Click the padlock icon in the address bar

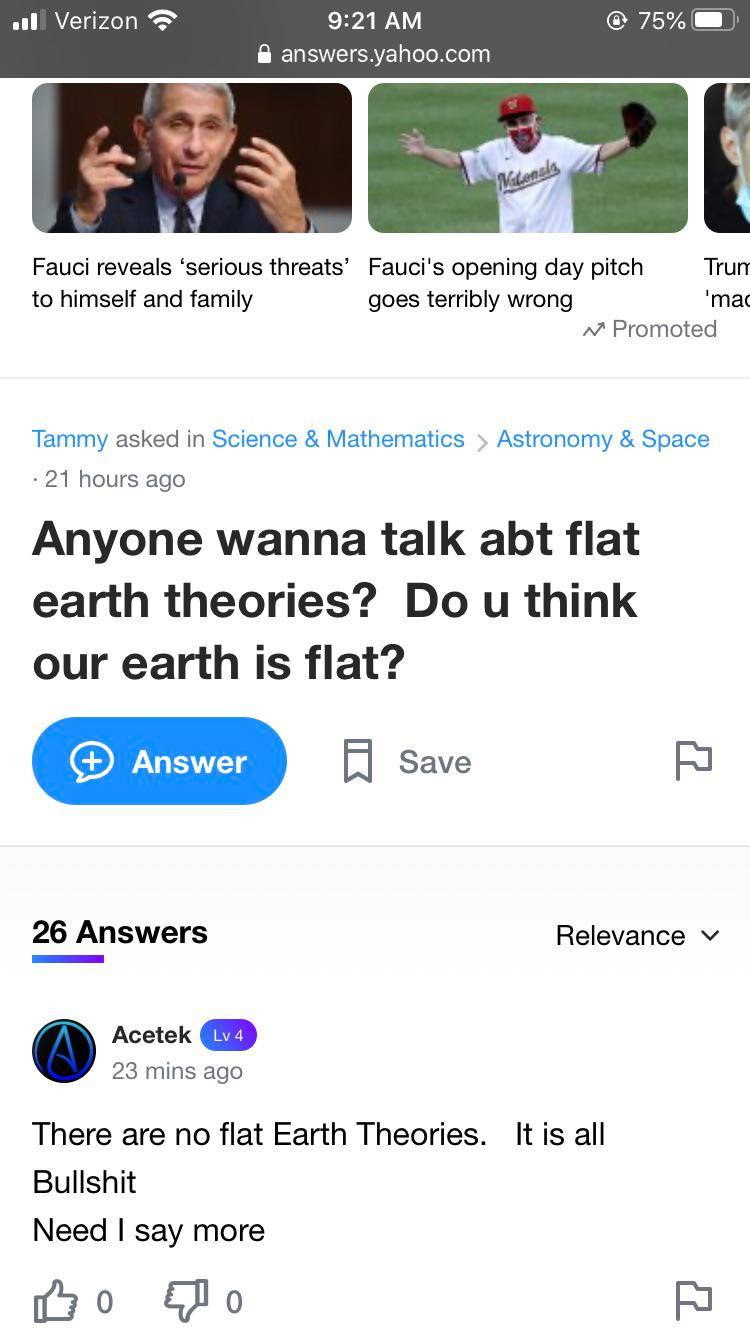264,54
